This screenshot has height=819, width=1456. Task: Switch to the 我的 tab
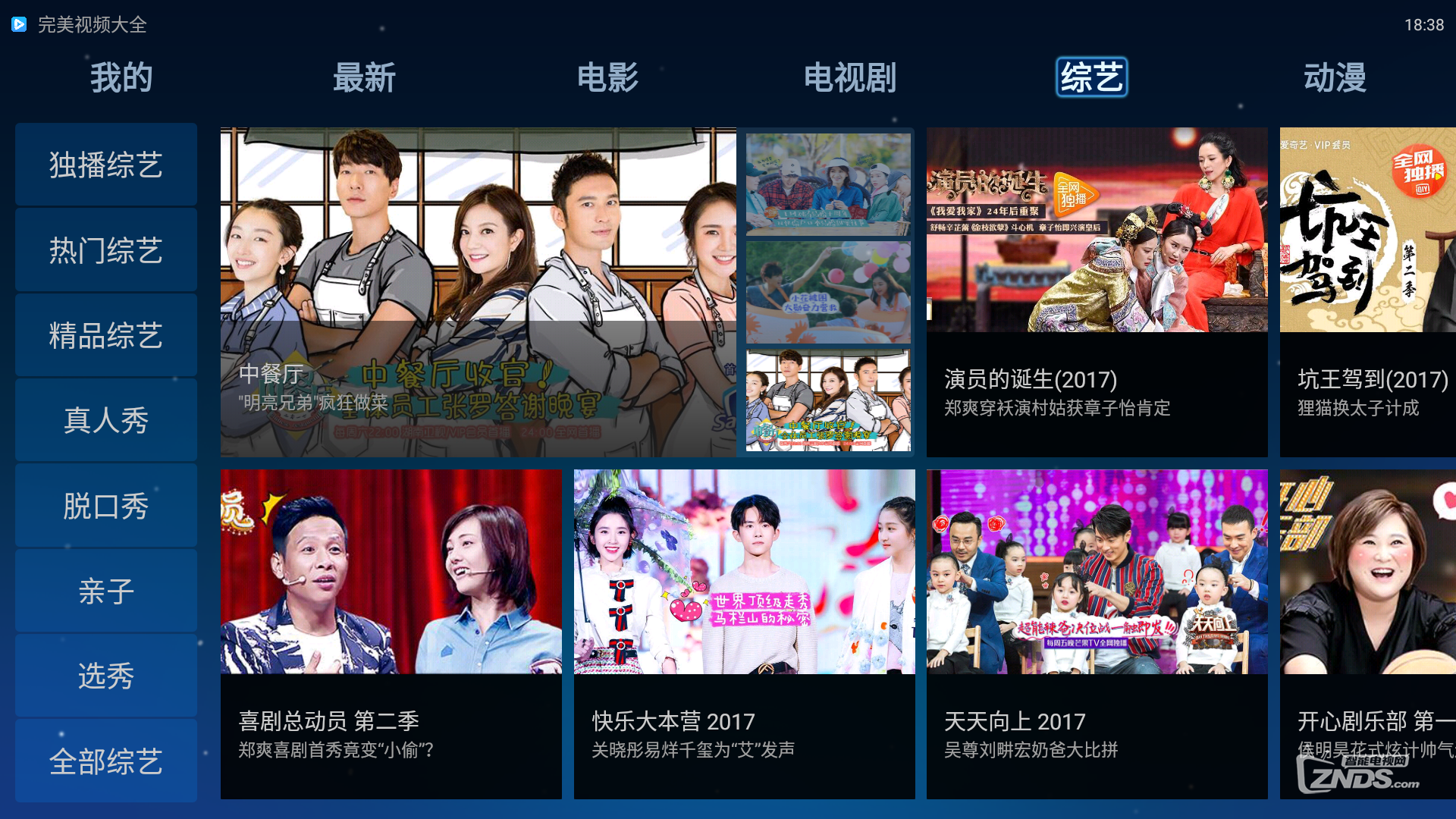point(121,77)
